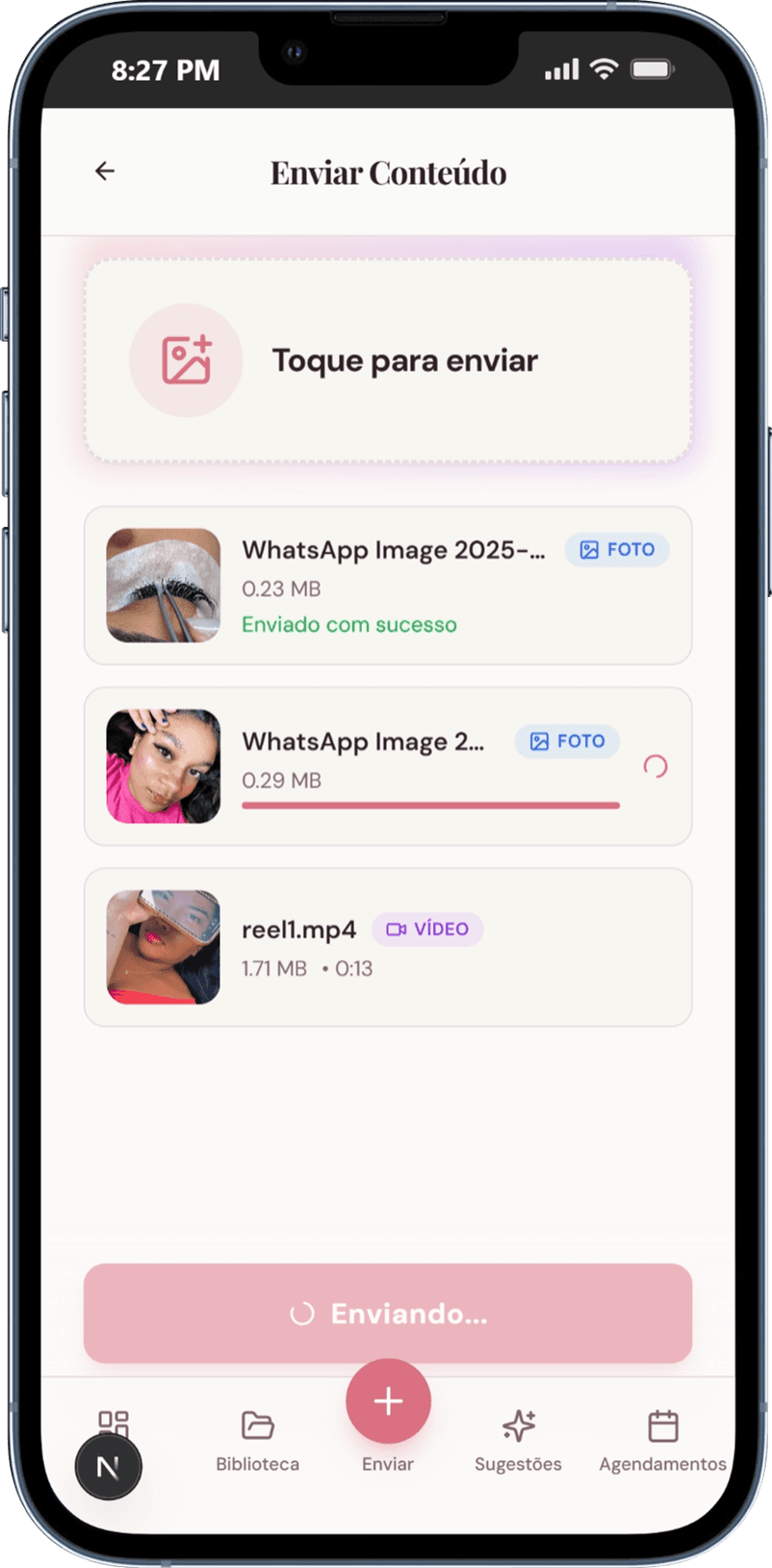
Task: Open the successfully sent 0.23 MB photo
Action: [x=388, y=586]
